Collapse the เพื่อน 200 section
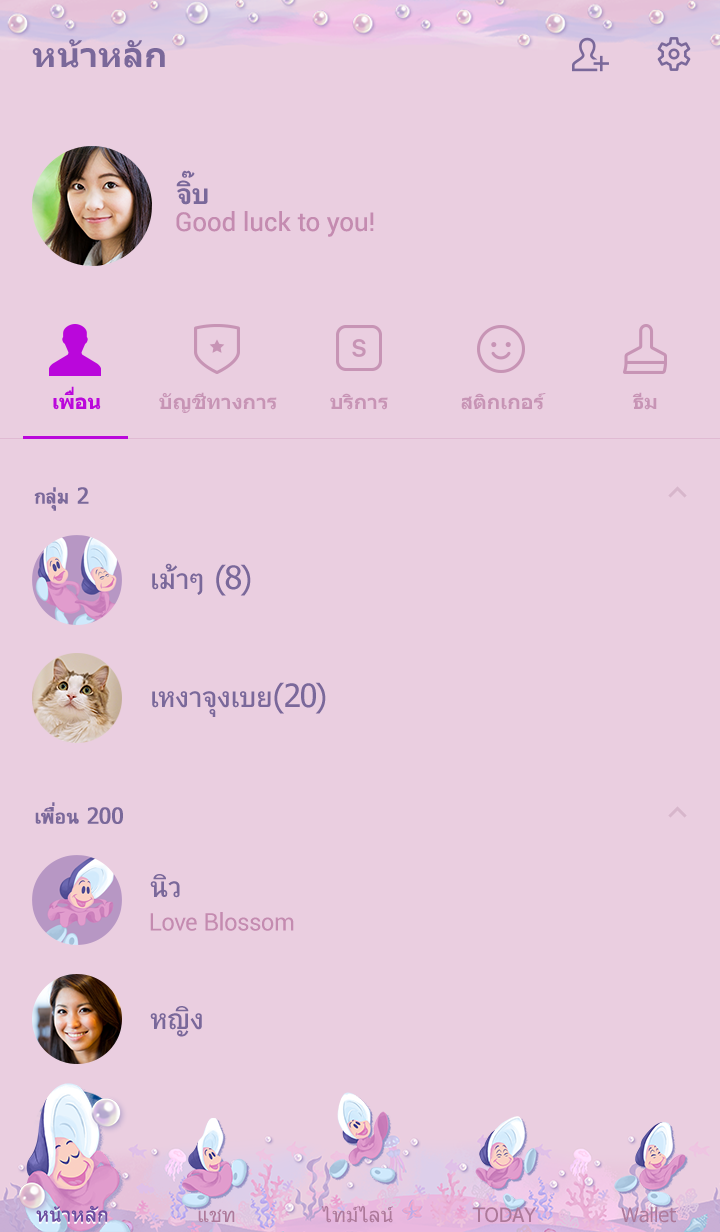This screenshot has height=1232, width=720. [x=677, y=812]
